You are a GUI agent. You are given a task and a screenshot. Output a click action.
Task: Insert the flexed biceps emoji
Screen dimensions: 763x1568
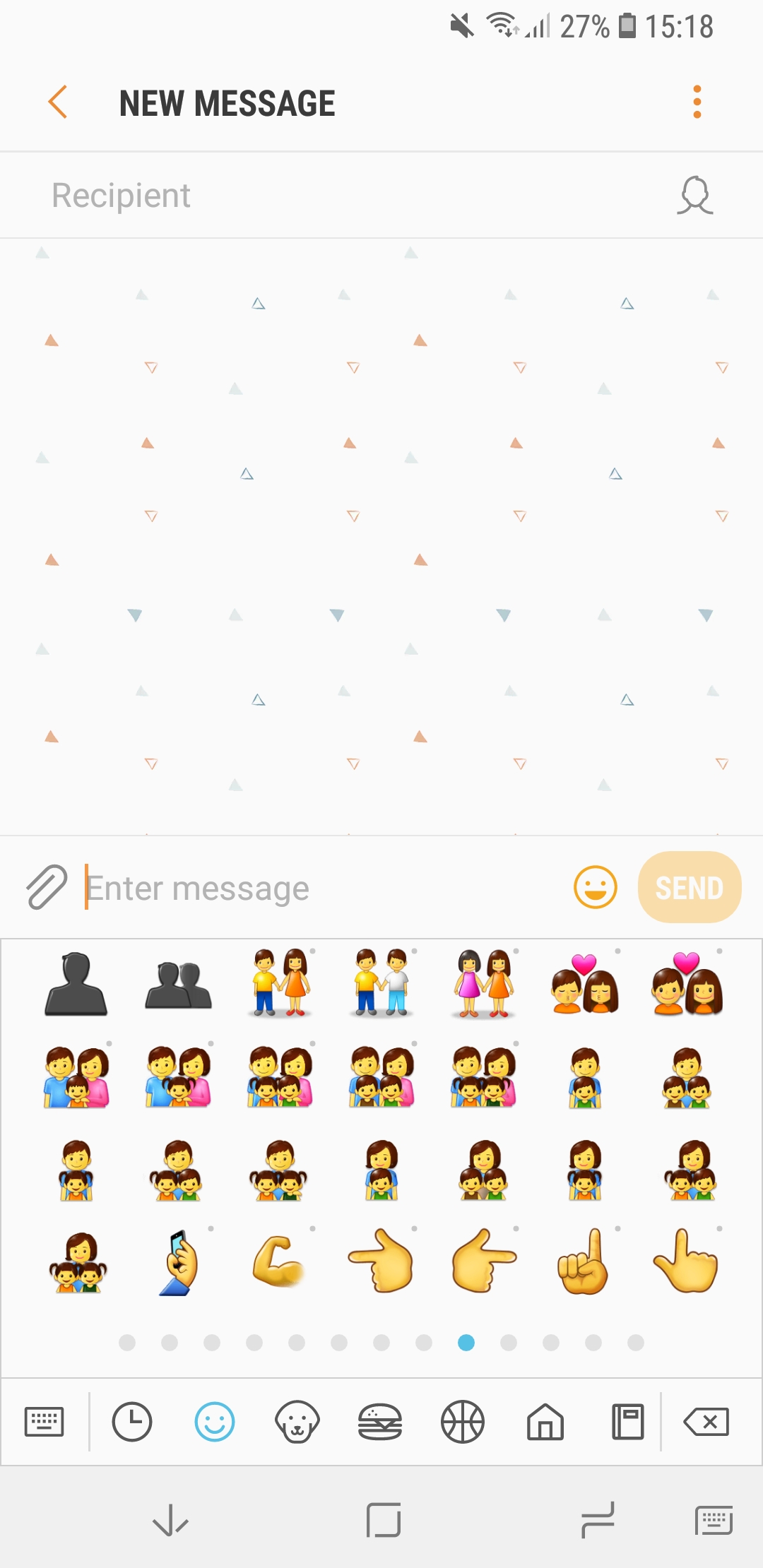280,1261
